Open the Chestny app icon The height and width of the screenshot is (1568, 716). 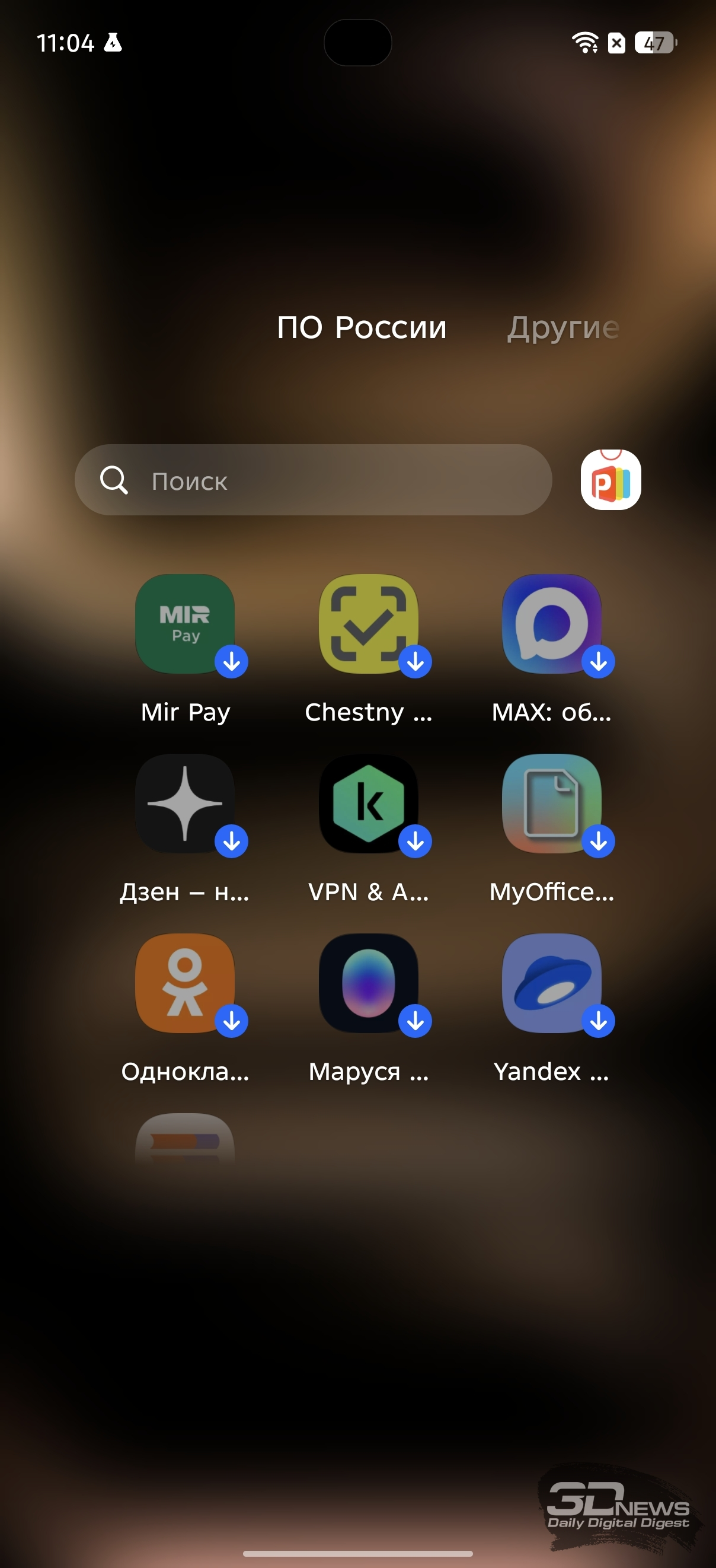click(x=368, y=624)
